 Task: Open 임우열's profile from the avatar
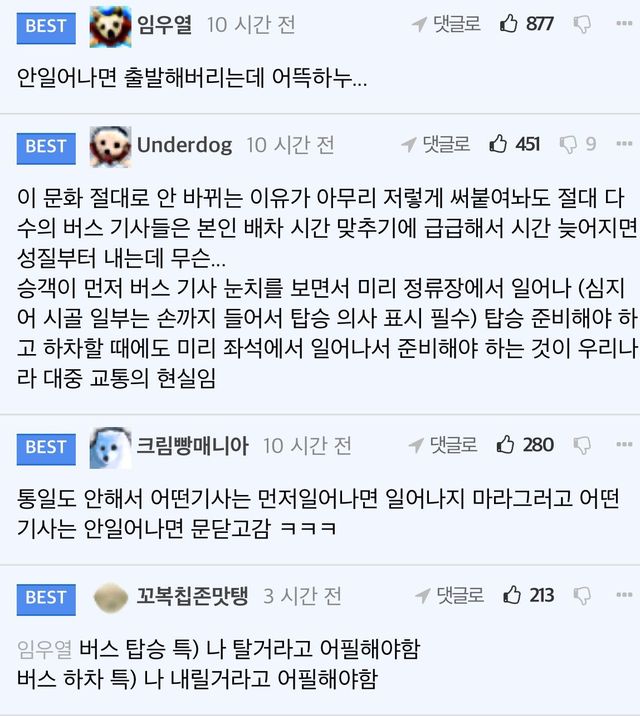[110, 26]
